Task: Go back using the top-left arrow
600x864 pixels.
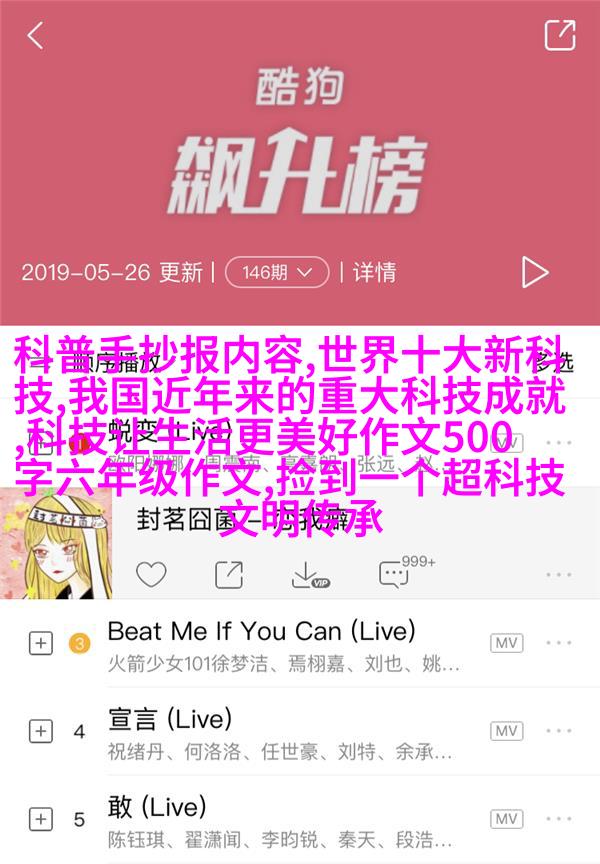Action: click(x=35, y=36)
